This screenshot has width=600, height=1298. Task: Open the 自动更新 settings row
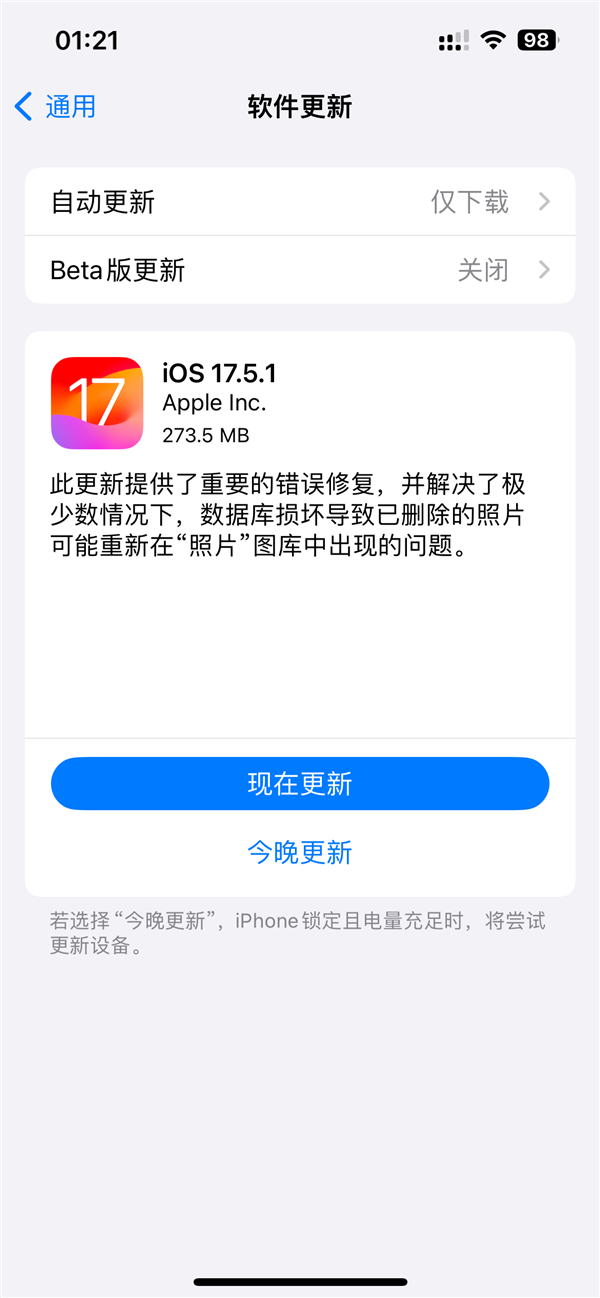point(300,202)
